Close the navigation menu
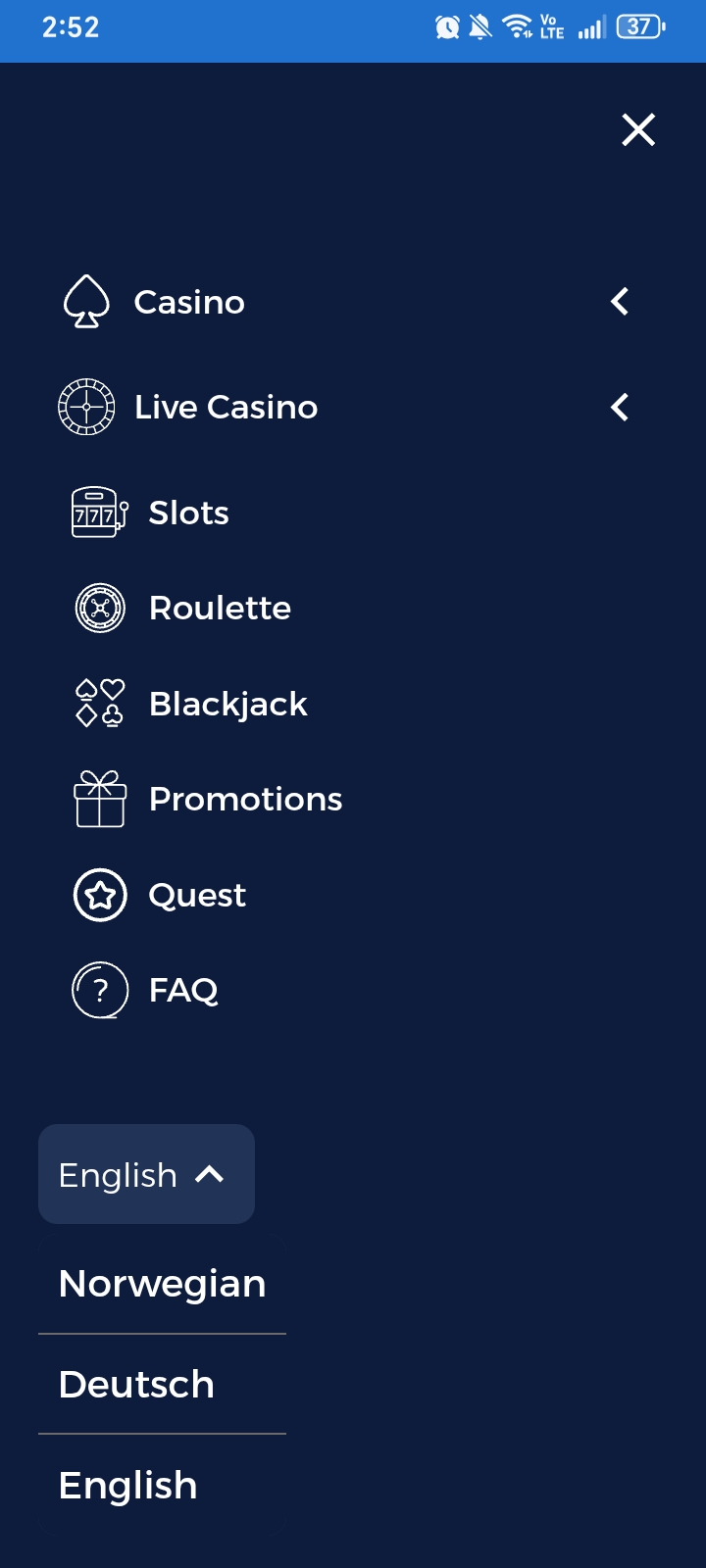 (638, 129)
